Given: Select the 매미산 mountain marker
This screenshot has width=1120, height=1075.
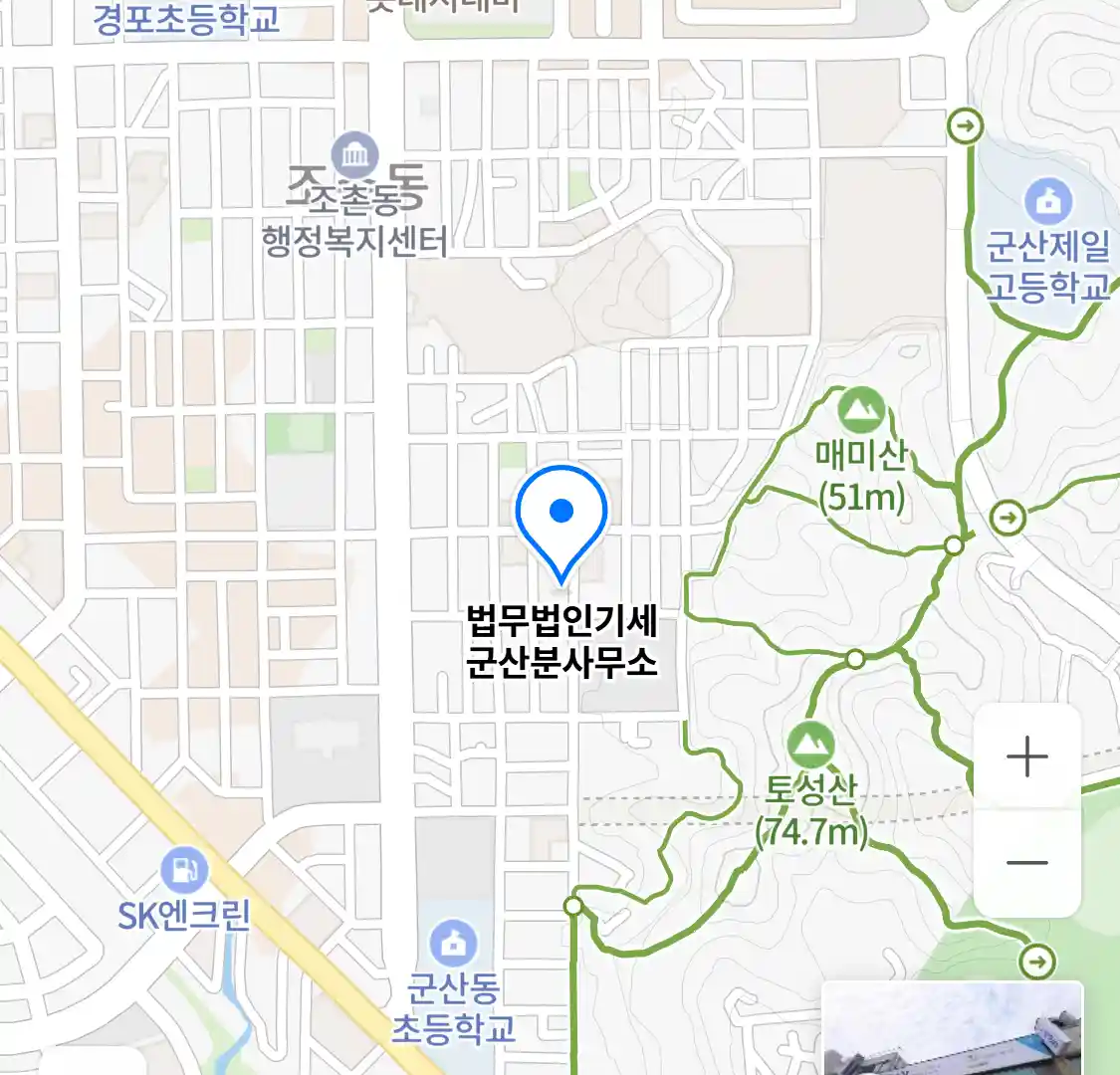Looking at the screenshot, I should point(860,410).
